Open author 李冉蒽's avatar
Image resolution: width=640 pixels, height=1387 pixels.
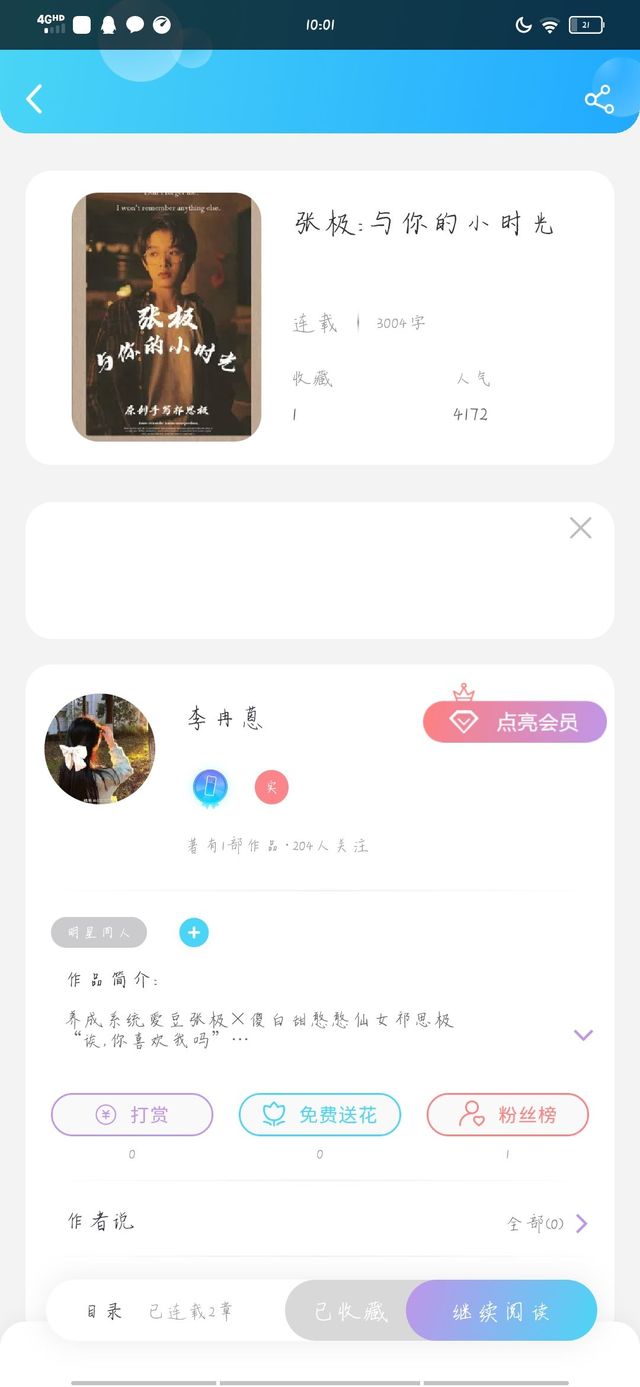click(100, 749)
